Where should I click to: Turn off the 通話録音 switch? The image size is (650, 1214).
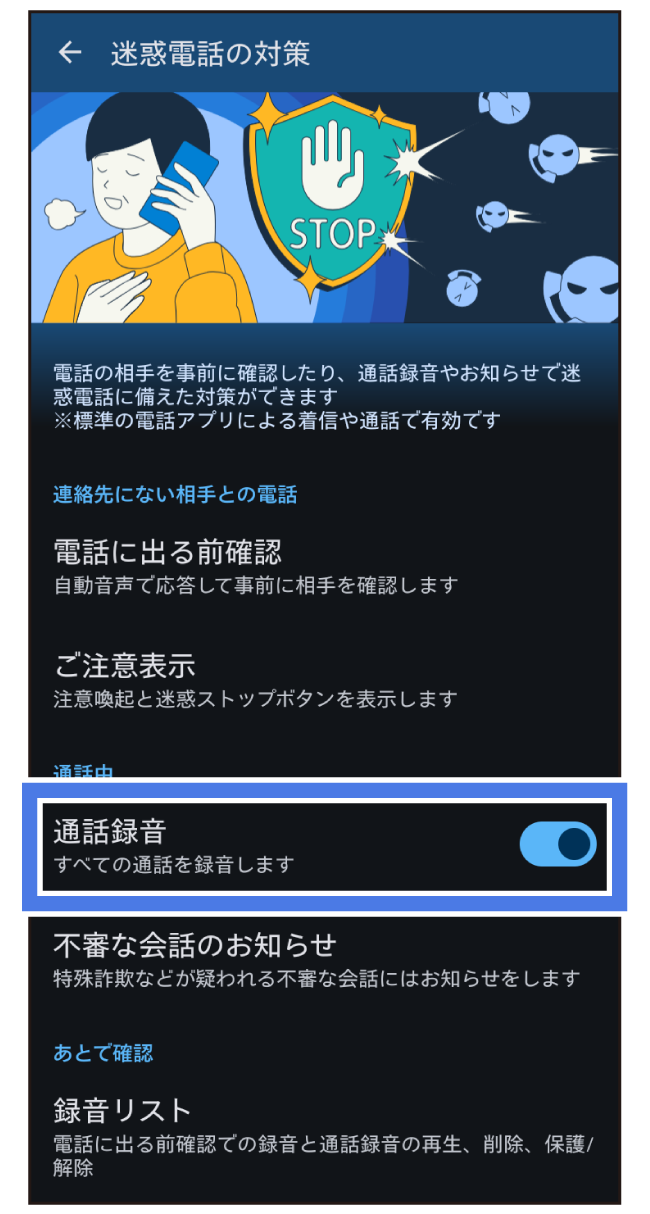coord(557,845)
